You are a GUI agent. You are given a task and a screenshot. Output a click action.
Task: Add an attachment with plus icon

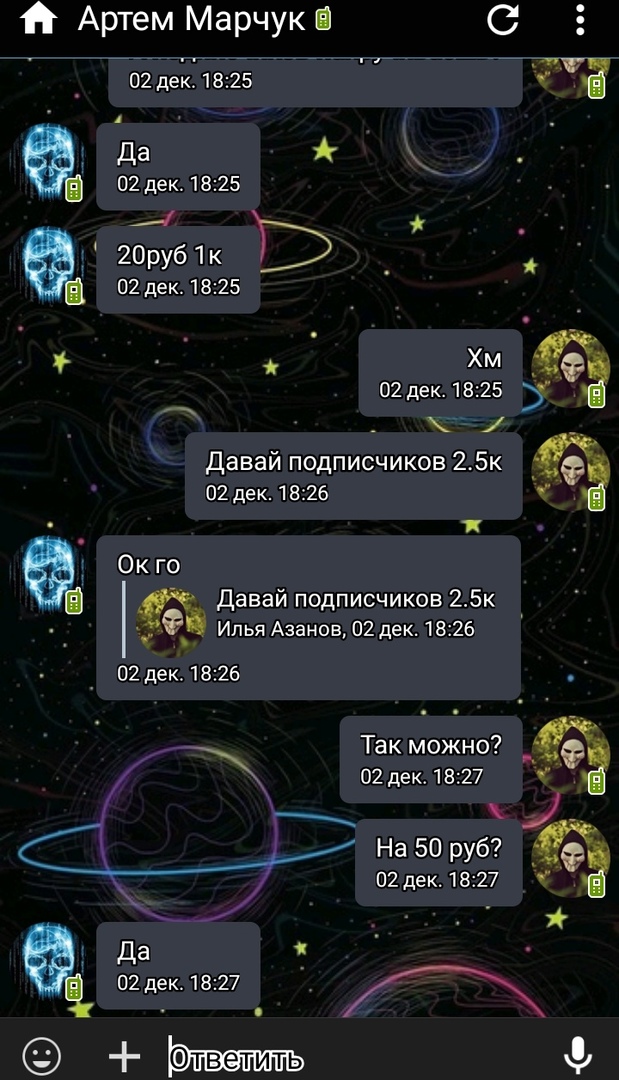pyautogui.click(x=124, y=1056)
